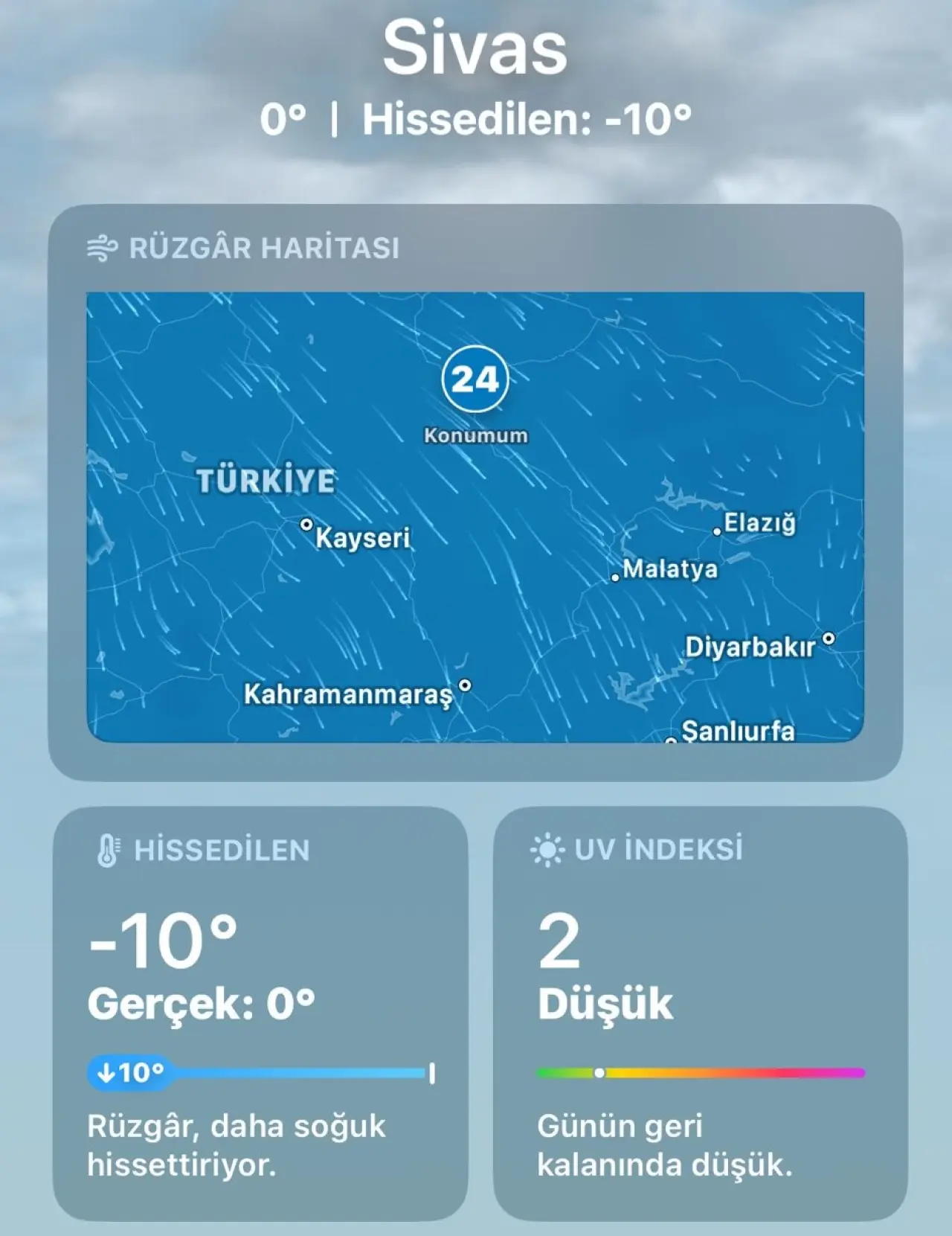Open the Hissedilen feels-like temperature card
The image size is (952, 1236).
(x=260, y=1012)
